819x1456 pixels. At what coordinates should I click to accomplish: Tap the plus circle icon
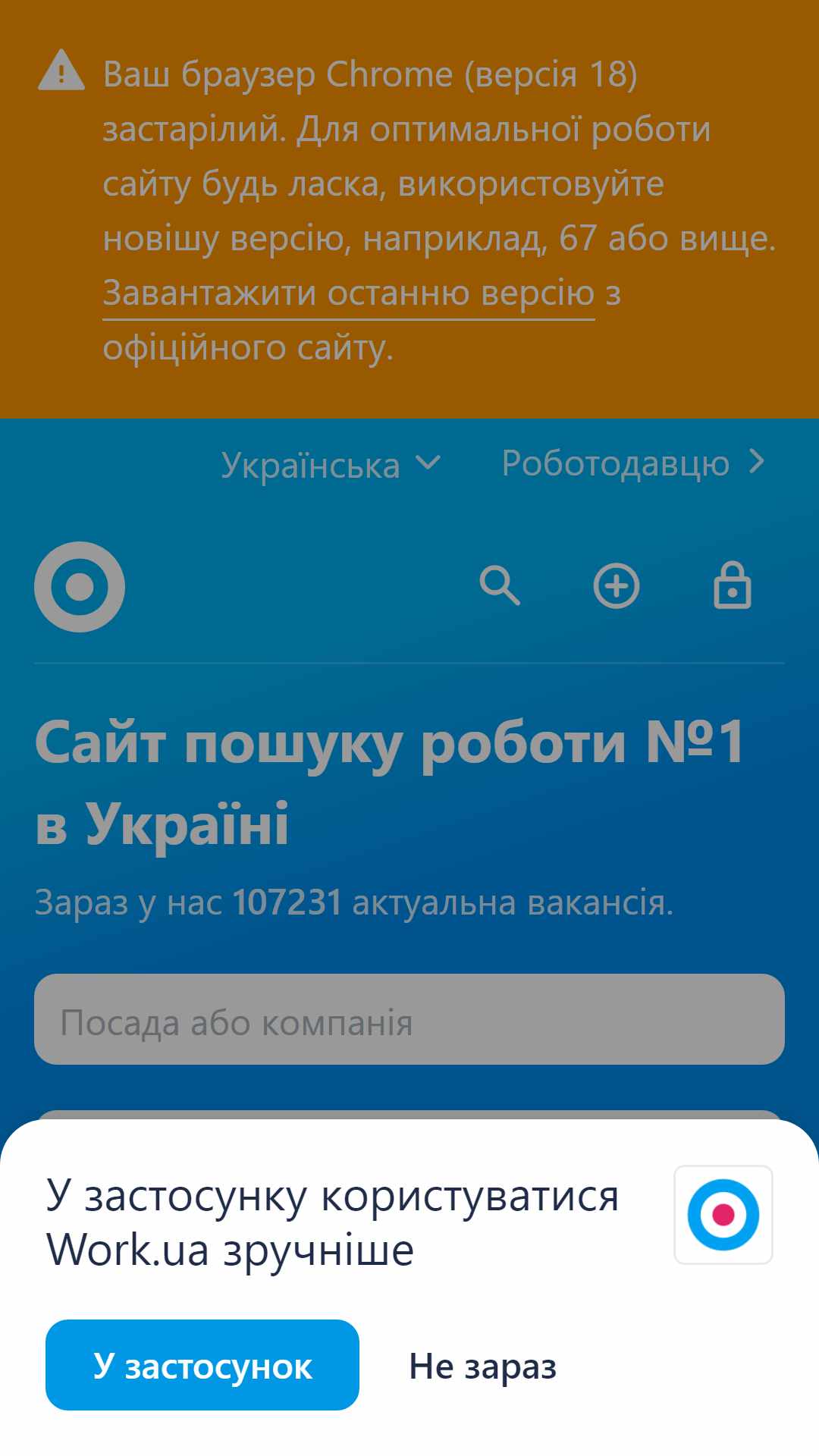[x=617, y=586]
